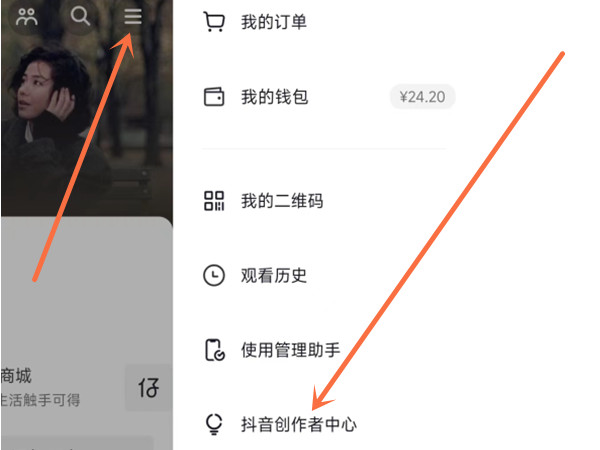The height and width of the screenshot is (450, 600).
Task: Open 我的订单 from the drawer
Action: (x=274, y=22)
